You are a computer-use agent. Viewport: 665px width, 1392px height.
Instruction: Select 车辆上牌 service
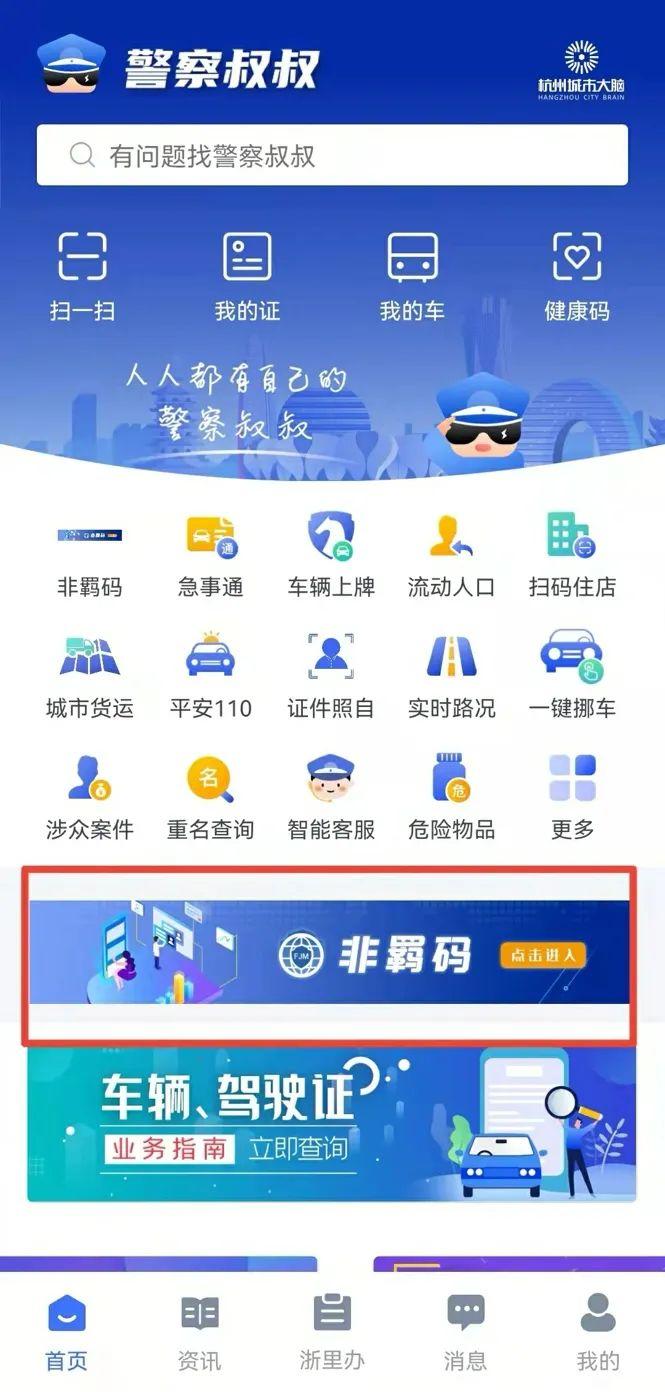331,554
